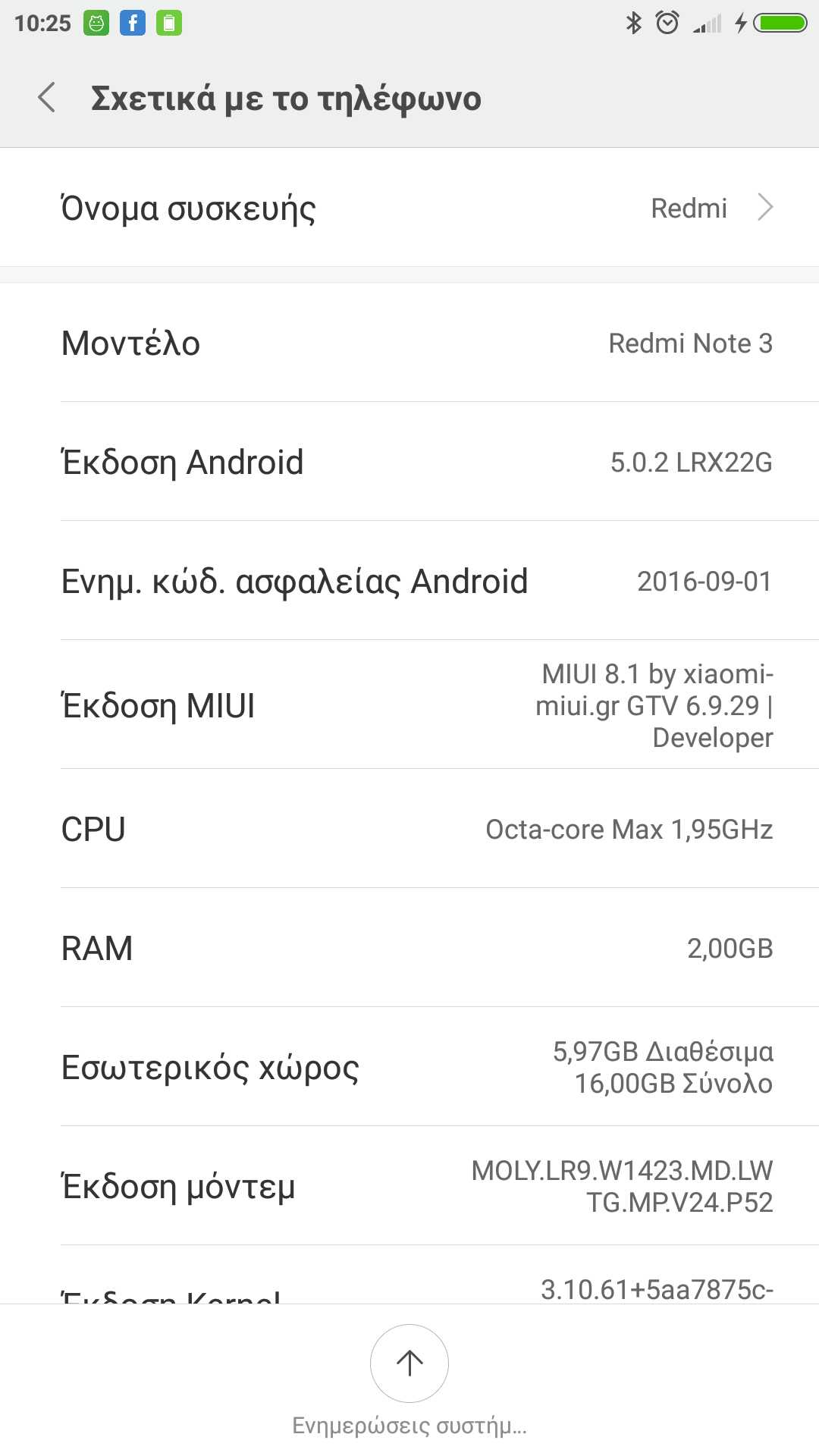
Task: Tap the Εσωτερικός χώρος storage row
Action: click(409, 1067)
